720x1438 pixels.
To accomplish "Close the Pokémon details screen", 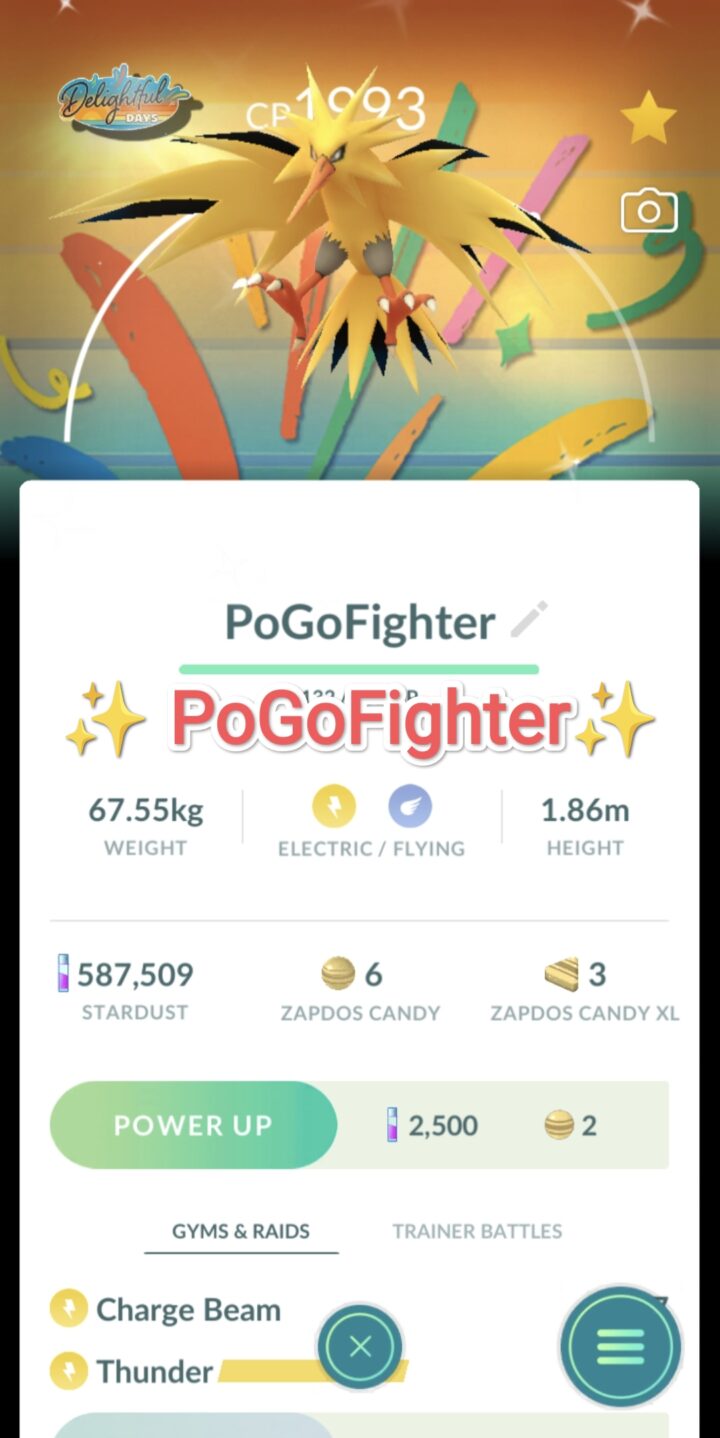I will tap(360, 1347).
